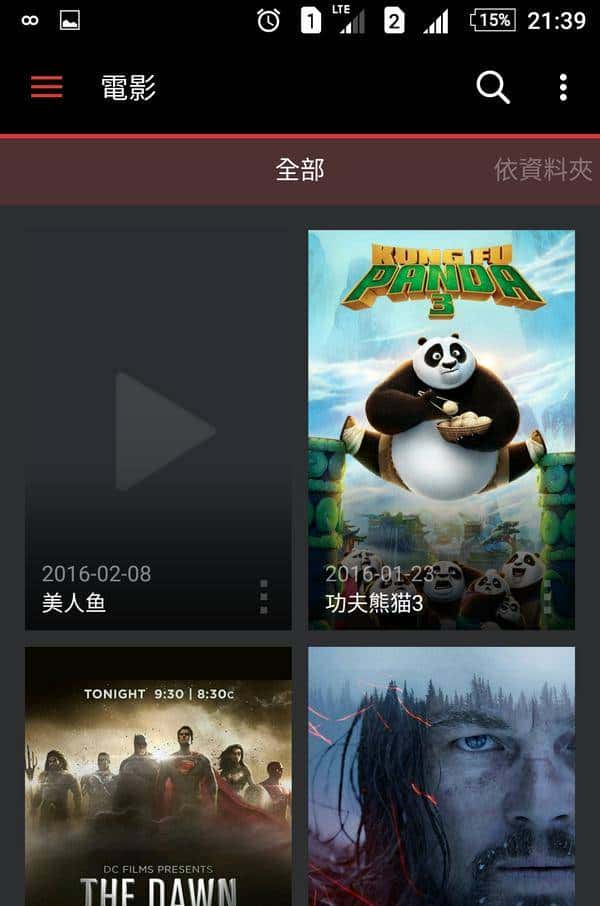Open the movie with the bearded man poster
Screen dimensions: 600x906
tap(441, 776)
